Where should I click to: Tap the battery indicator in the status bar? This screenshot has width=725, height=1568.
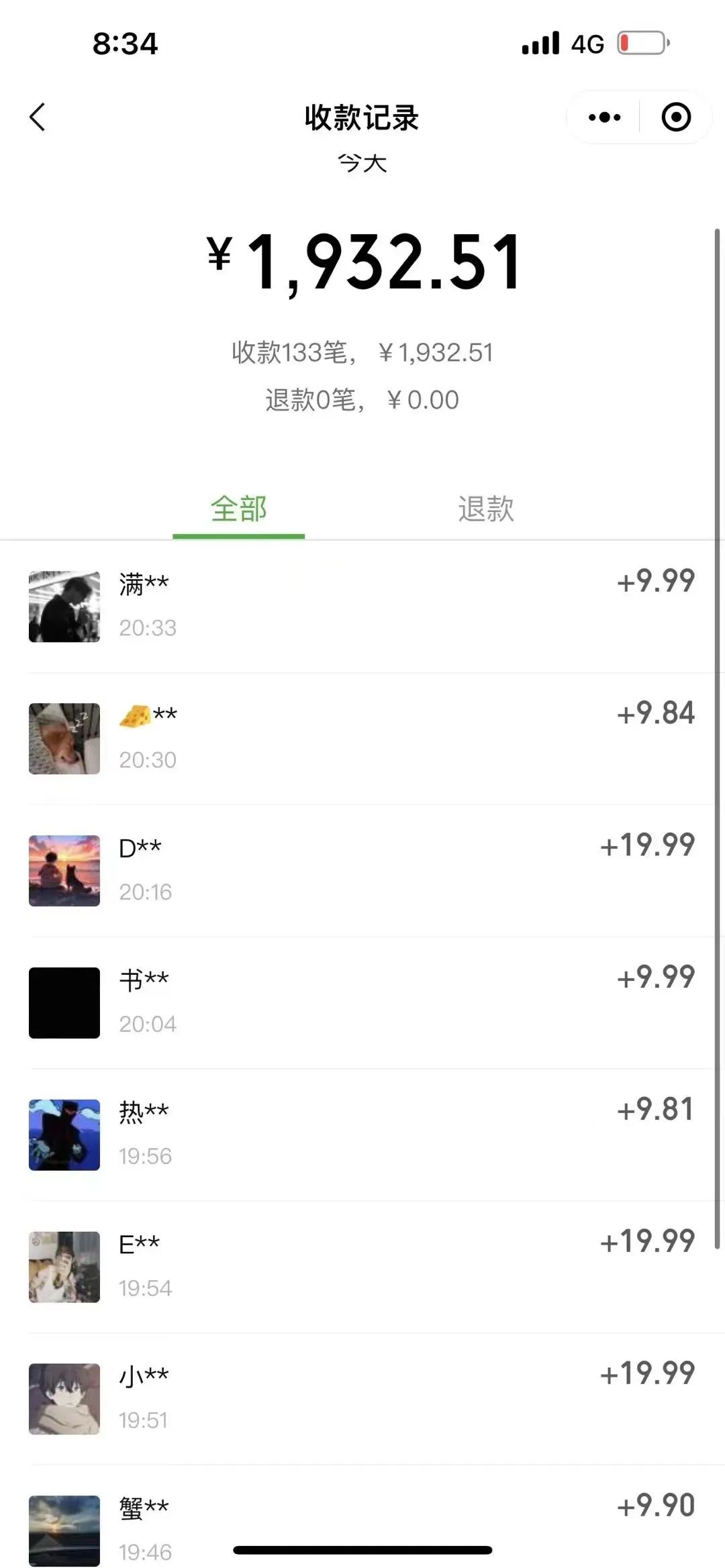[x=642, y=42]
